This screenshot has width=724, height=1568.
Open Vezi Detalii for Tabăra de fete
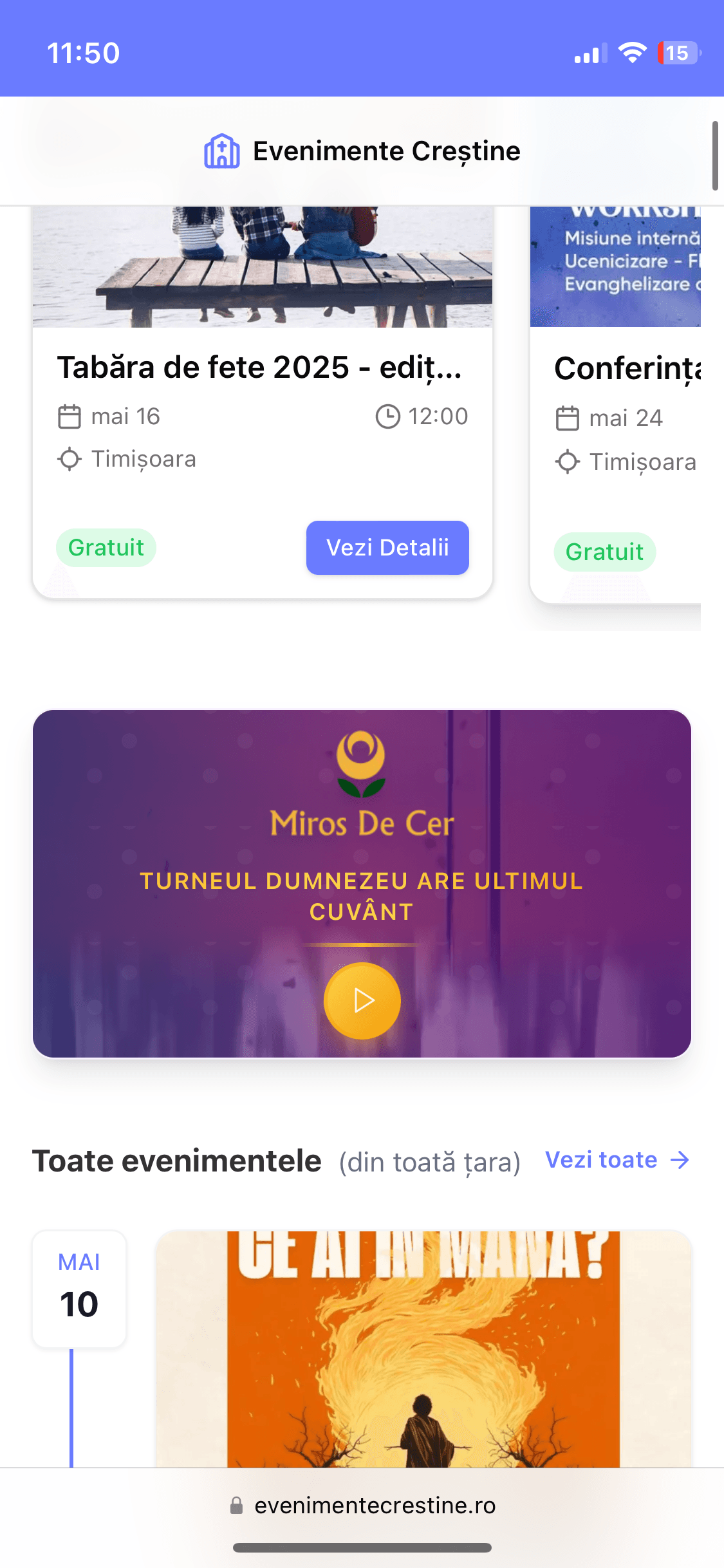tap(387, 548)
